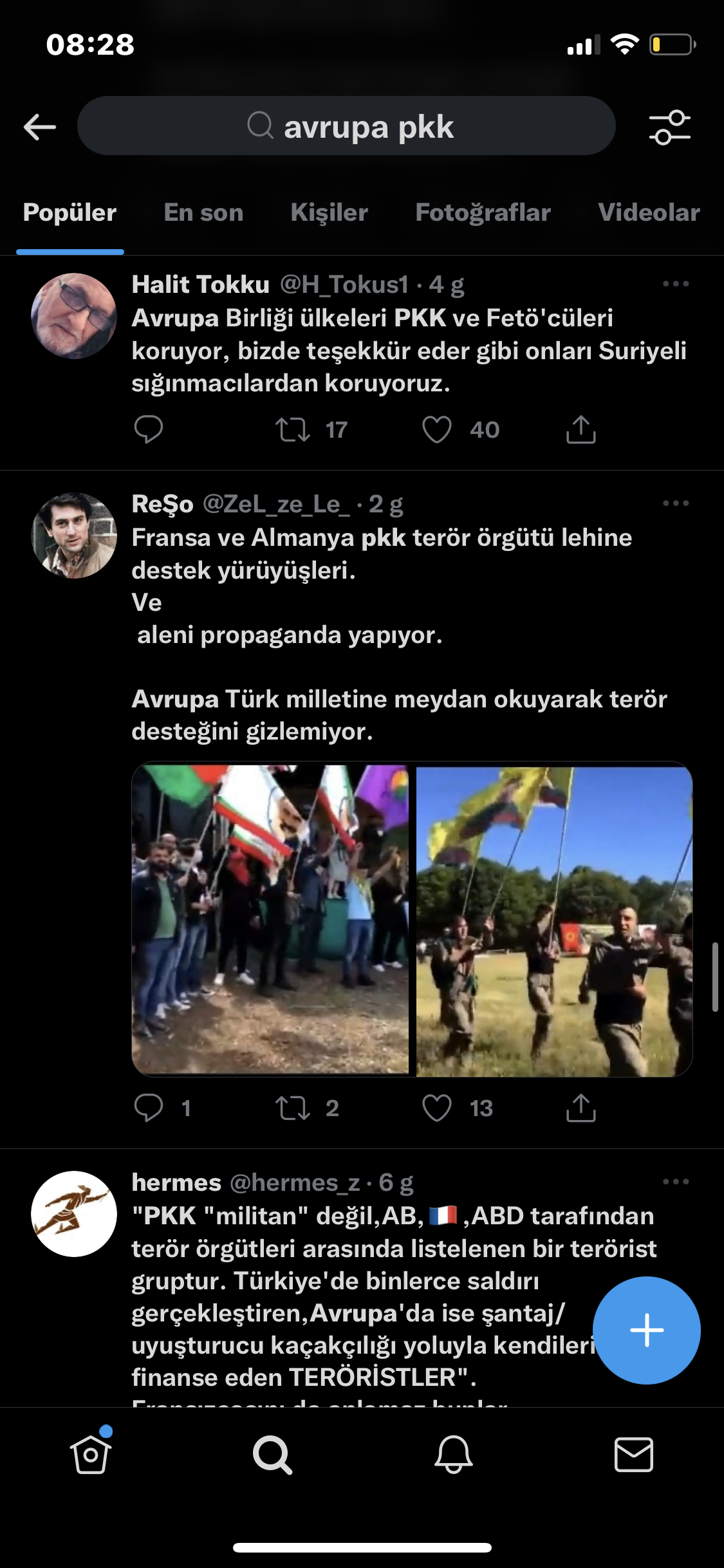Reply to Halit Tokku's tweet
The image size is (724, 1568).
tap(149, 429)
